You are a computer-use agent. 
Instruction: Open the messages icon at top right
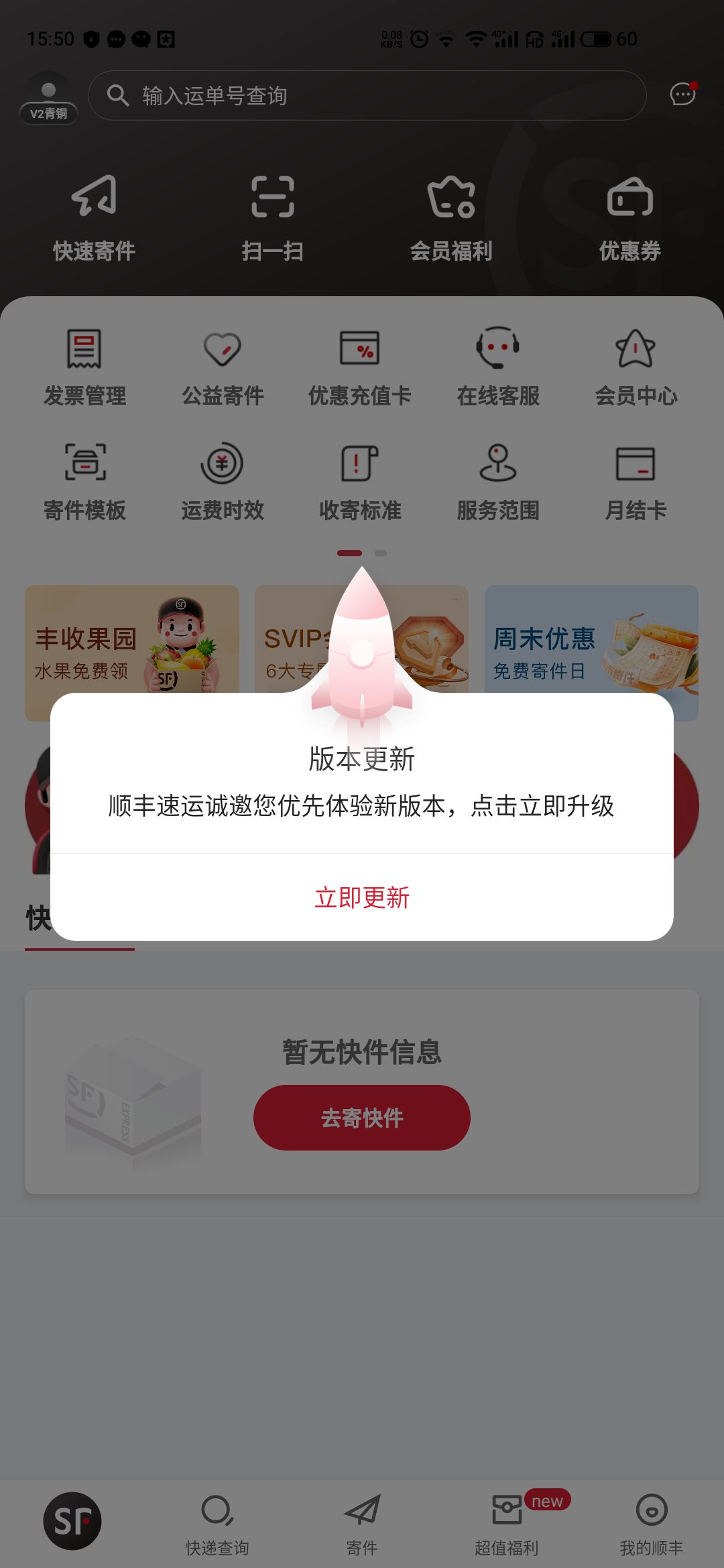point(682,94)
